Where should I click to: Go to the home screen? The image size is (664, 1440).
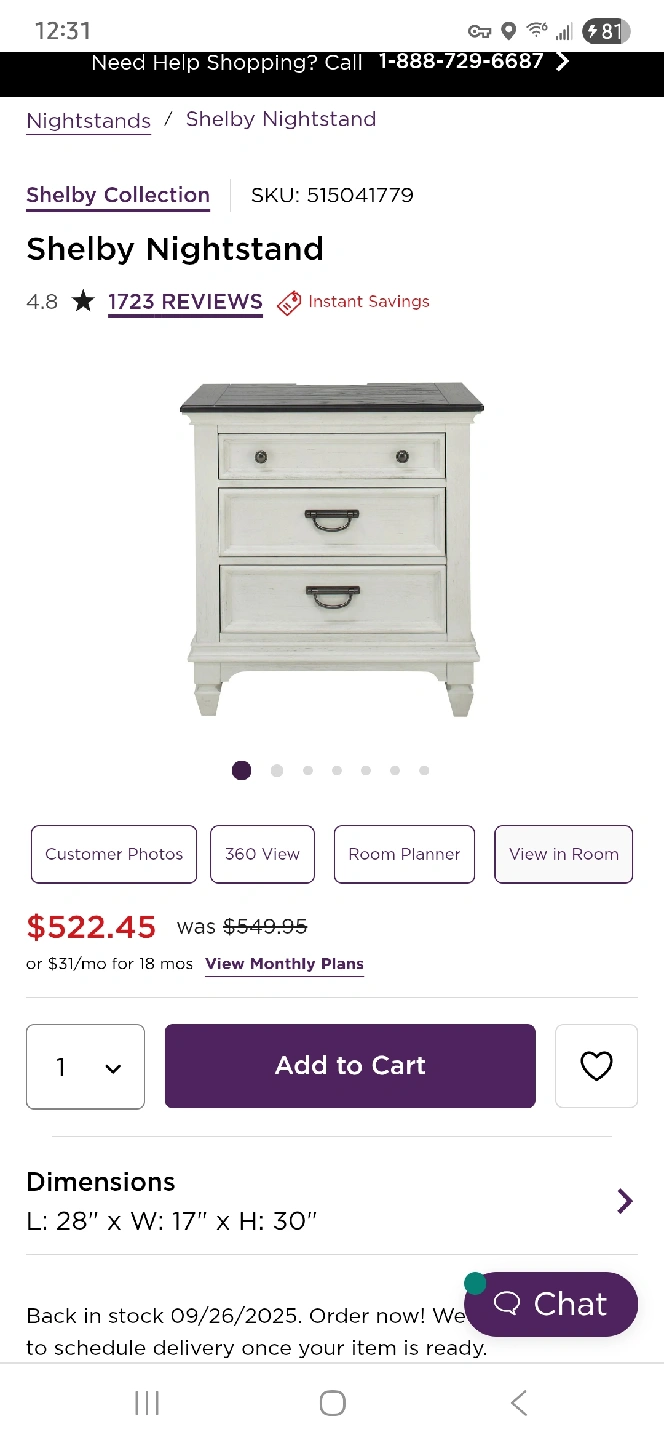(x=333, y=1403)
